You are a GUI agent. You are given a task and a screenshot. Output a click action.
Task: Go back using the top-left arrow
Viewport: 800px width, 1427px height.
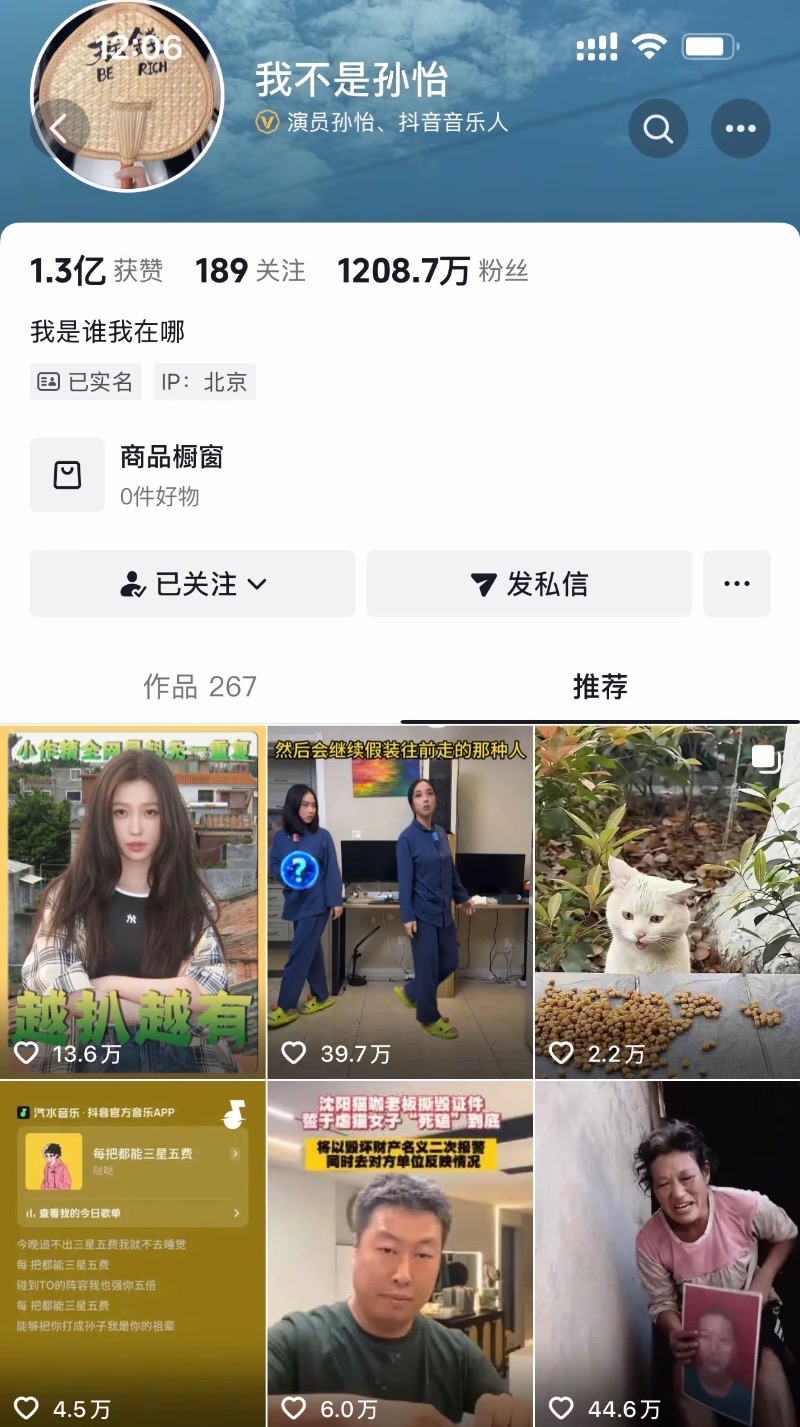pos(59,129)
